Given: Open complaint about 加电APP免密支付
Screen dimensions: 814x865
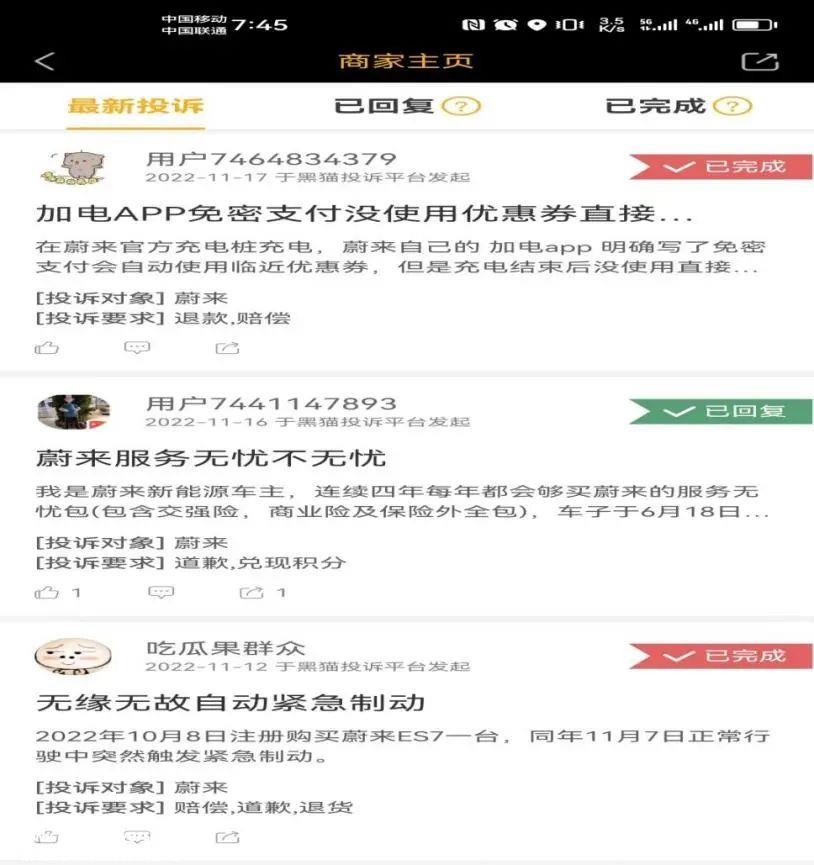Looking at the screenshot, I should pyautogui.click(x=364, y=213).
